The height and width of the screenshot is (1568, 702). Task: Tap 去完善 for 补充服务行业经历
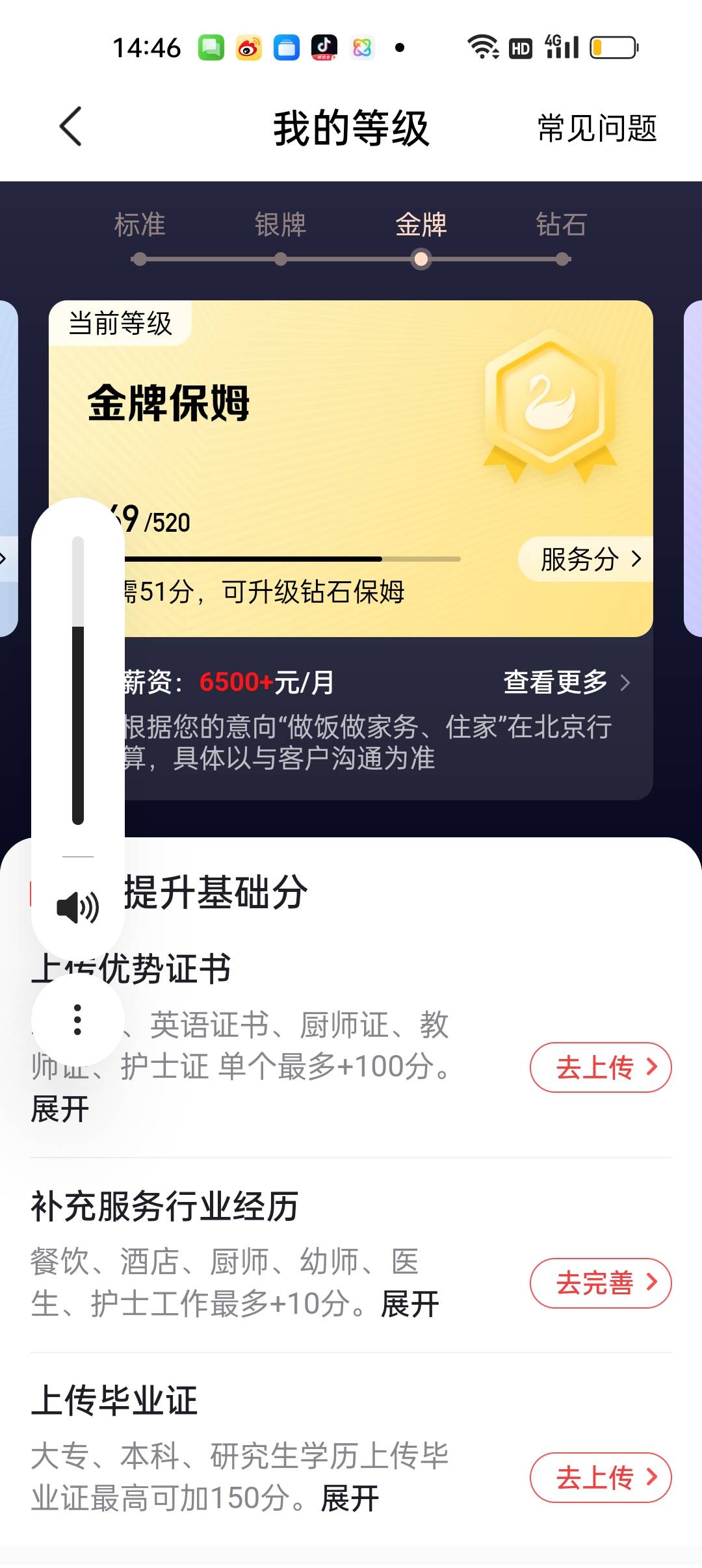600,1283
